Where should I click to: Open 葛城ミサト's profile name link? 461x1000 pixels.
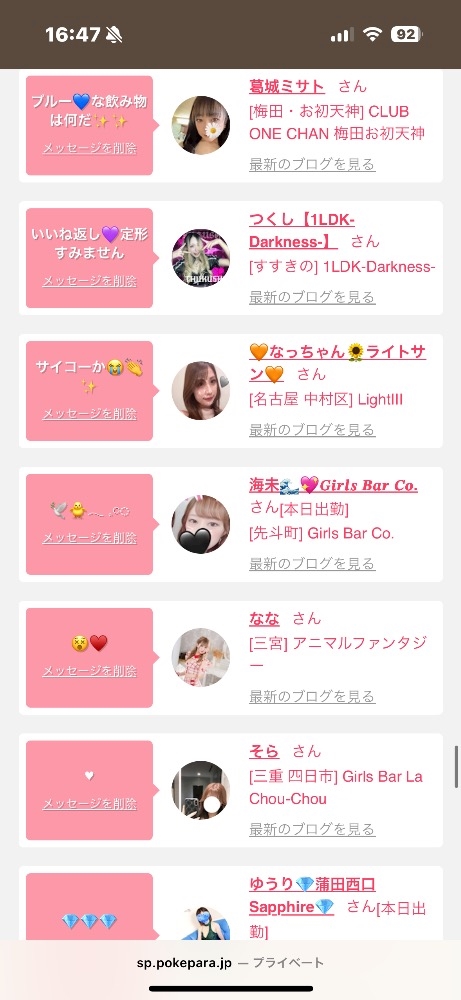tap(286, 87)
